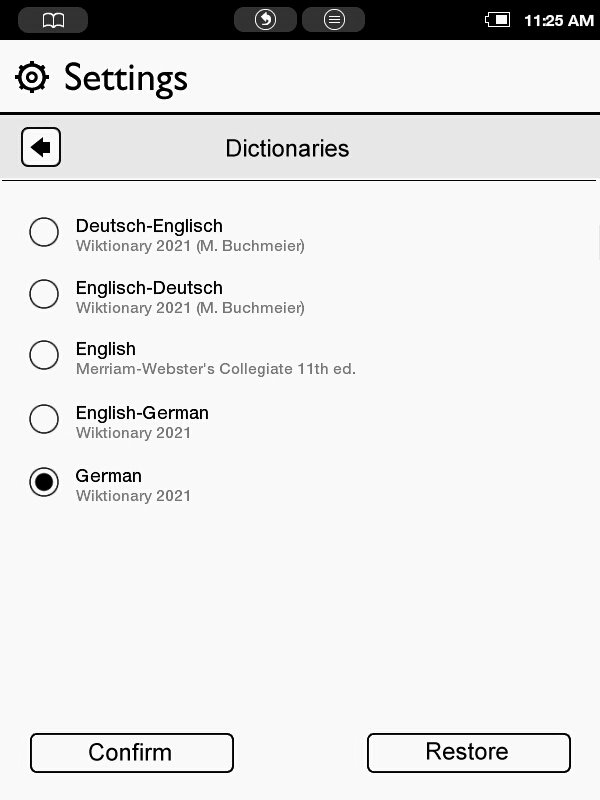Select the Englisch-Deutsch dictionary

click(44, 294)
